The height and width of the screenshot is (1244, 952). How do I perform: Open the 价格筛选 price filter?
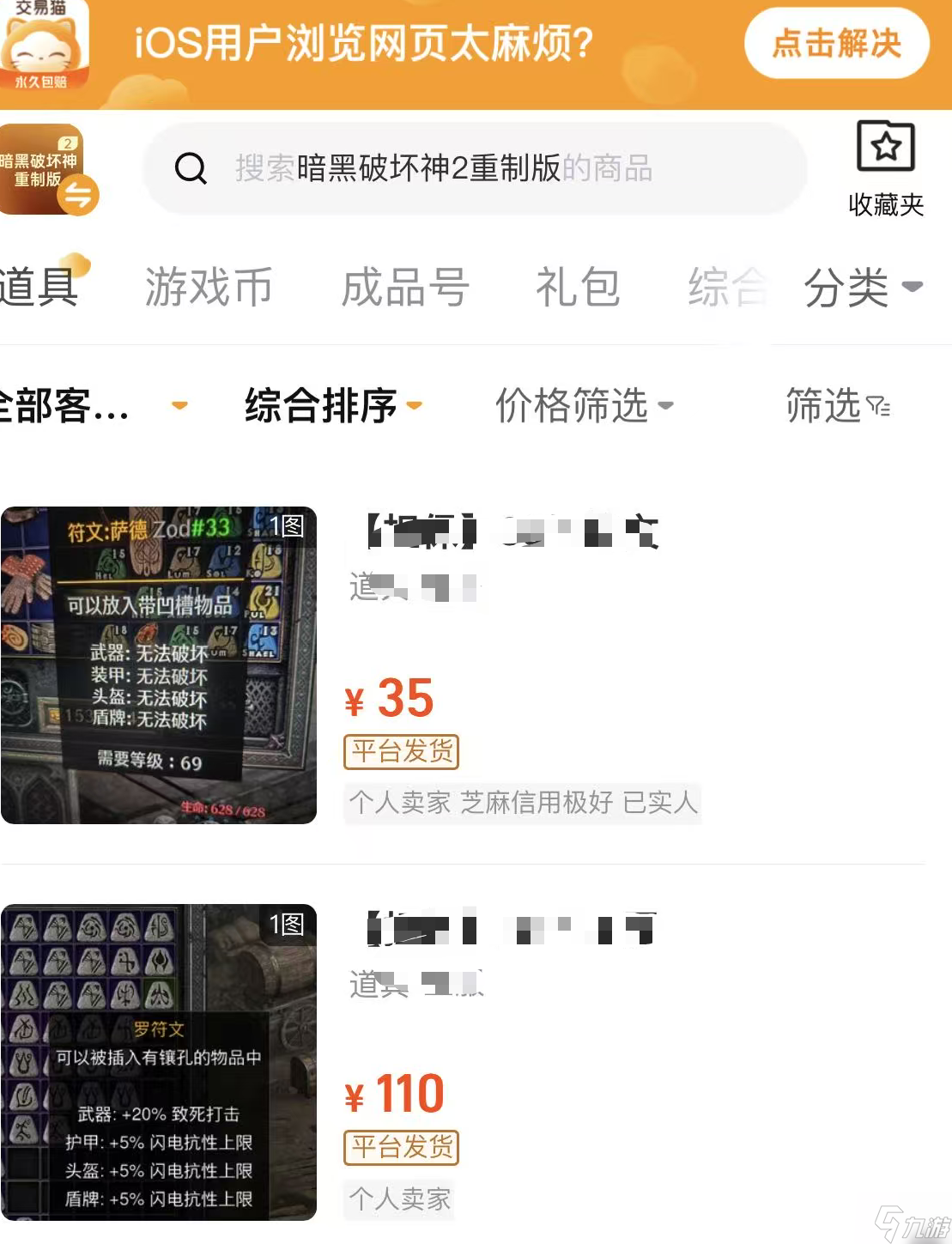pyautogui.click(x=584, y=405)
